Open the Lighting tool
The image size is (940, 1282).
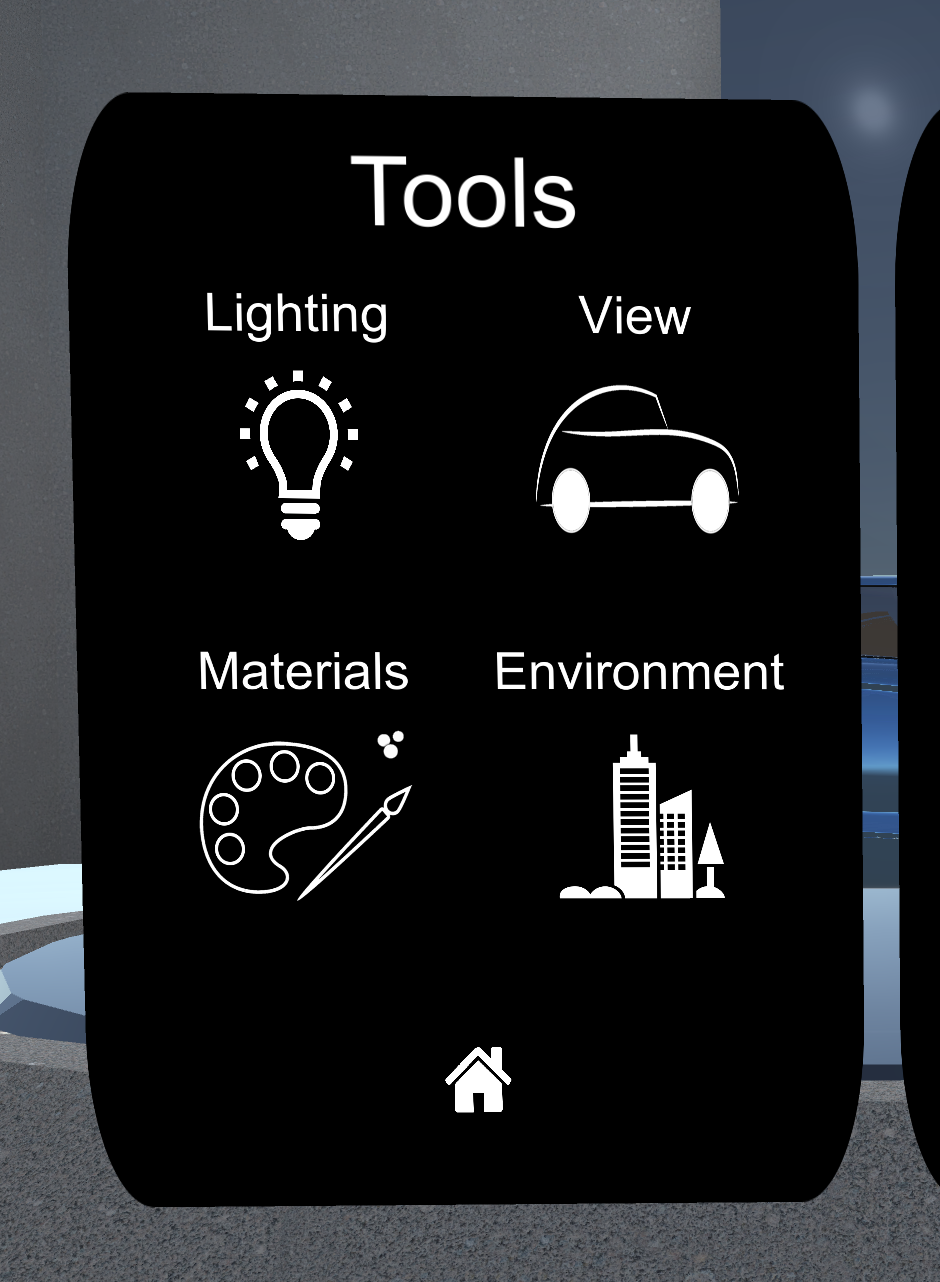click(x=298, y=455)
